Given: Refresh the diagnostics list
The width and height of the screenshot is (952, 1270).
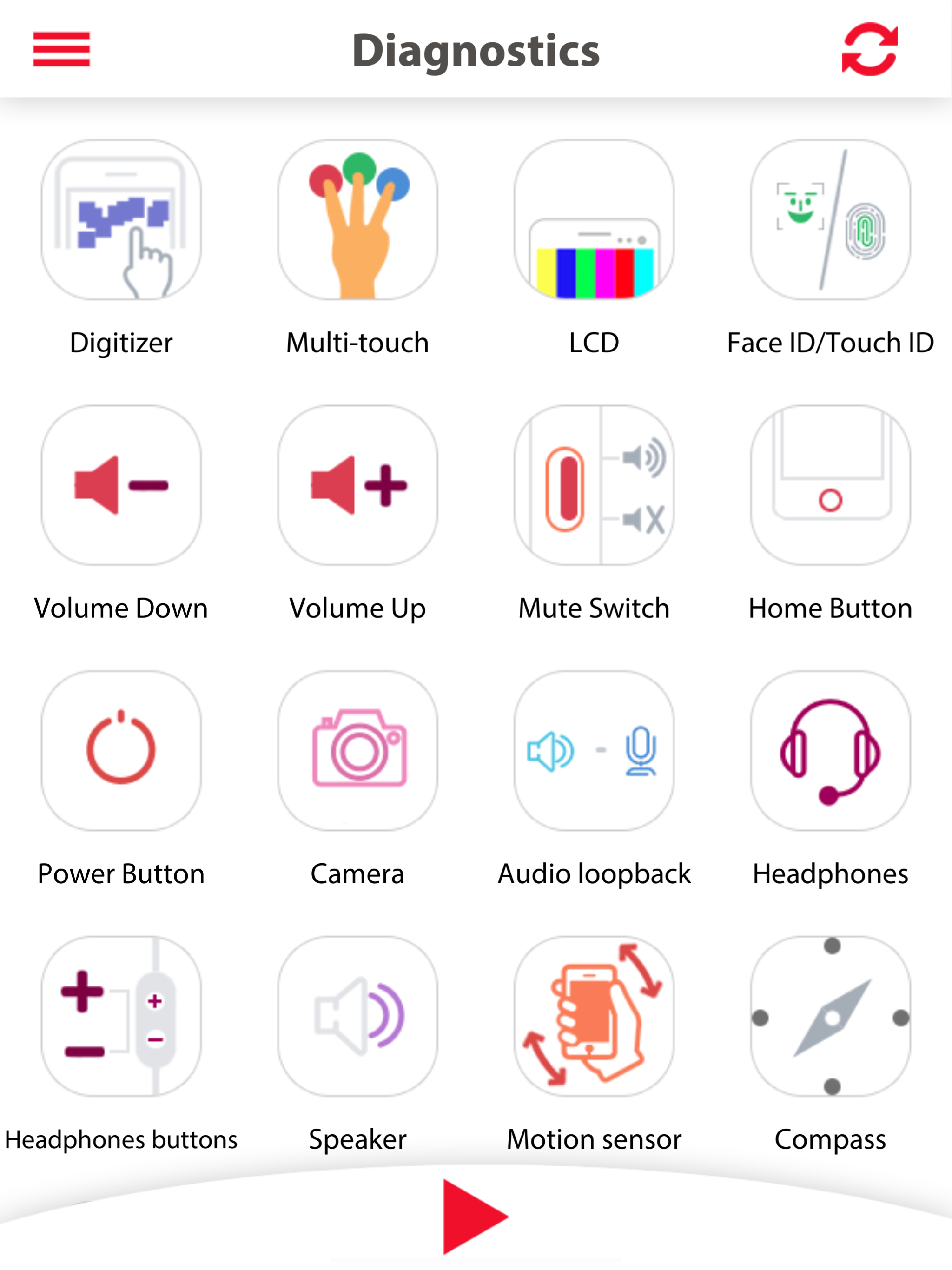Looking at the screenshot, I should pos(868,49).
